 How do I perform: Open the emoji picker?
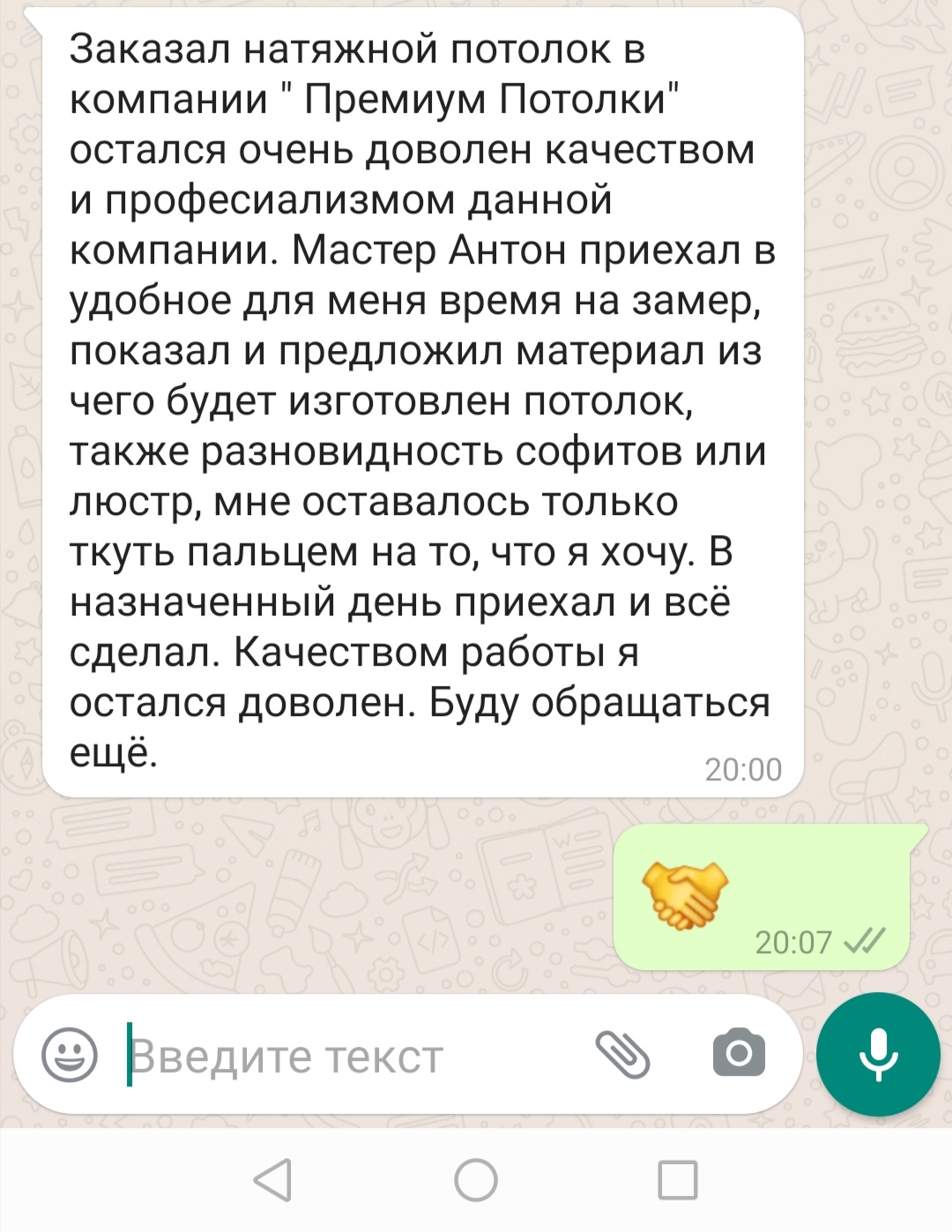(x=70, y=1054)
